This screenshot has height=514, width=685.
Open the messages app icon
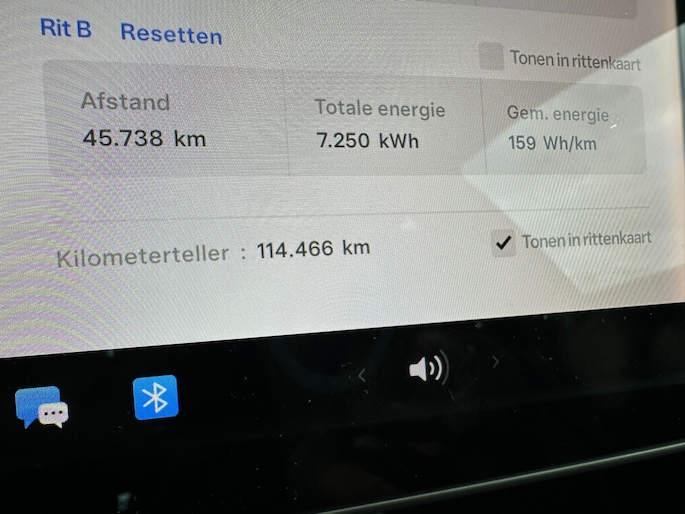click(40, 407)
